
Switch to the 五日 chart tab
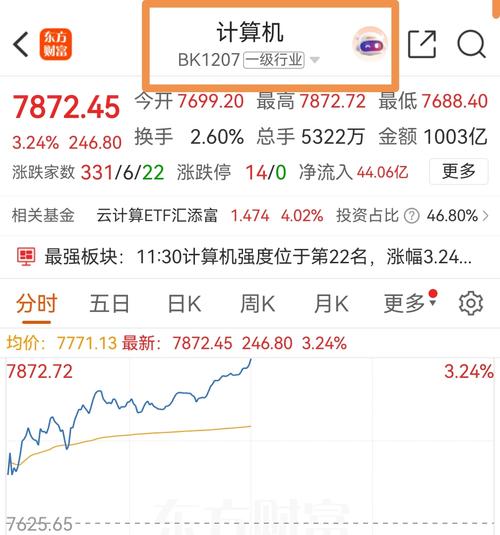[109, 303]
